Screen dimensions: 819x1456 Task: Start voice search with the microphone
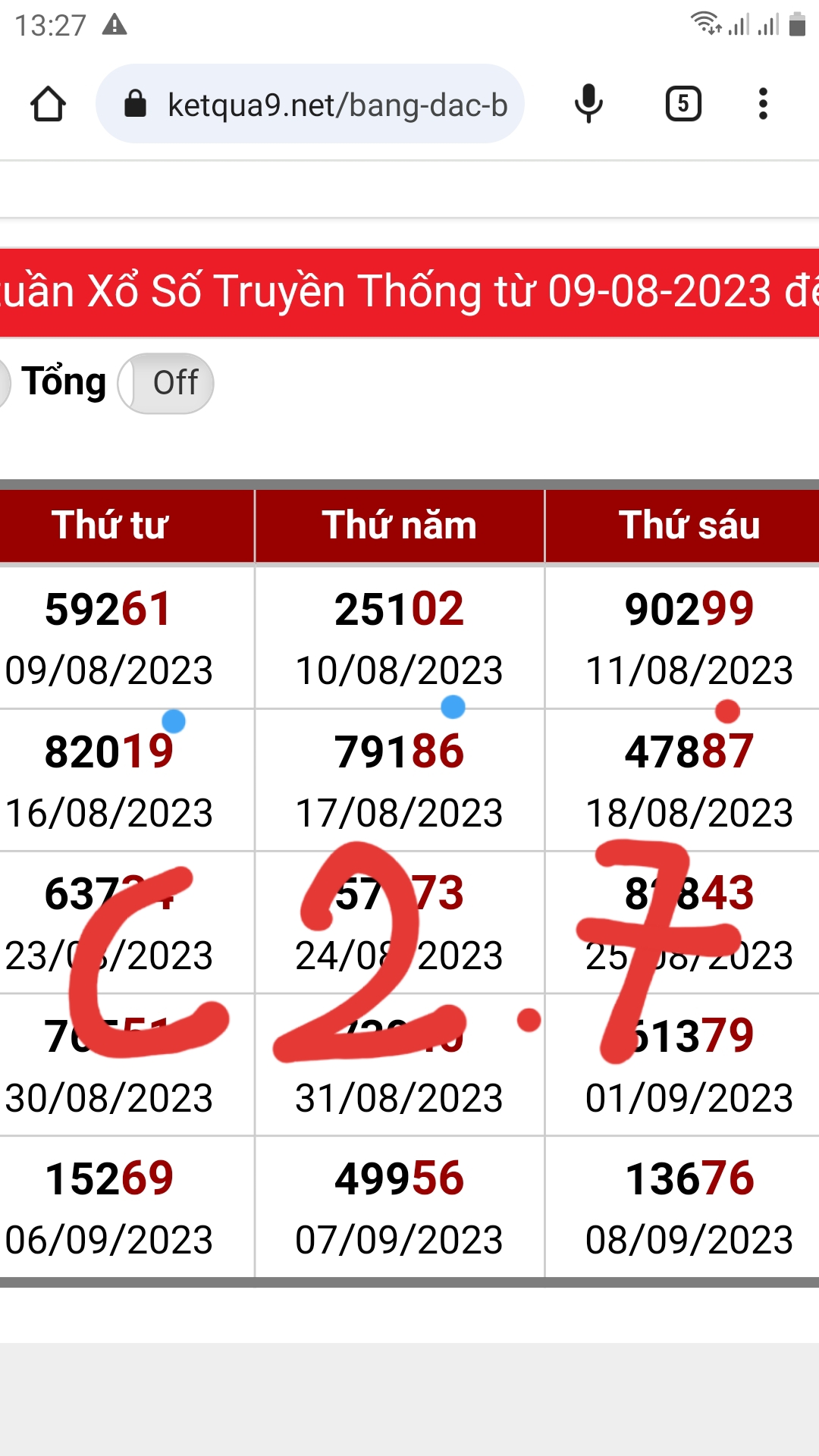pos(588,104)
